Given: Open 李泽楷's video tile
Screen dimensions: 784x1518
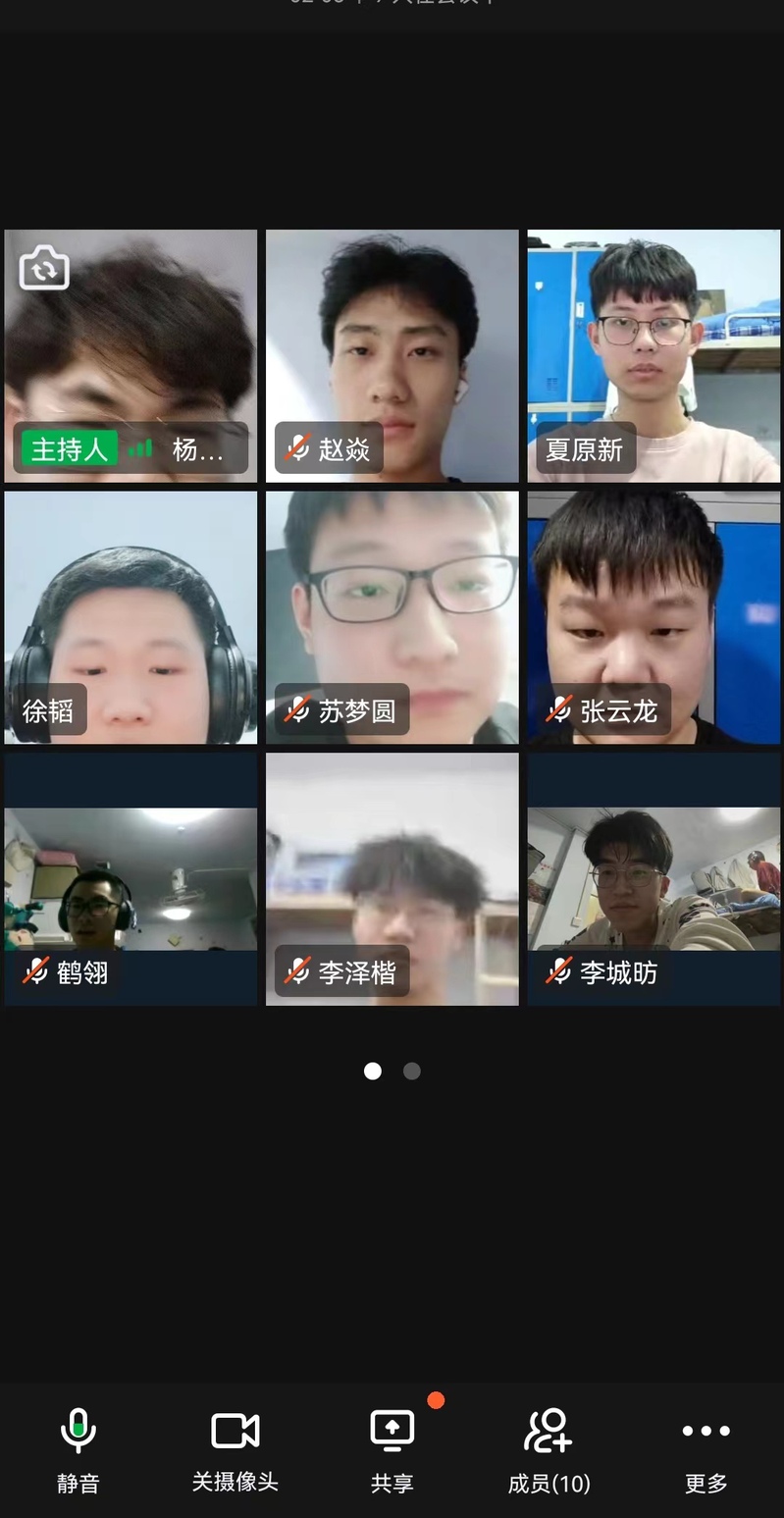Looking at the screenshot, I should click(392, 878).
